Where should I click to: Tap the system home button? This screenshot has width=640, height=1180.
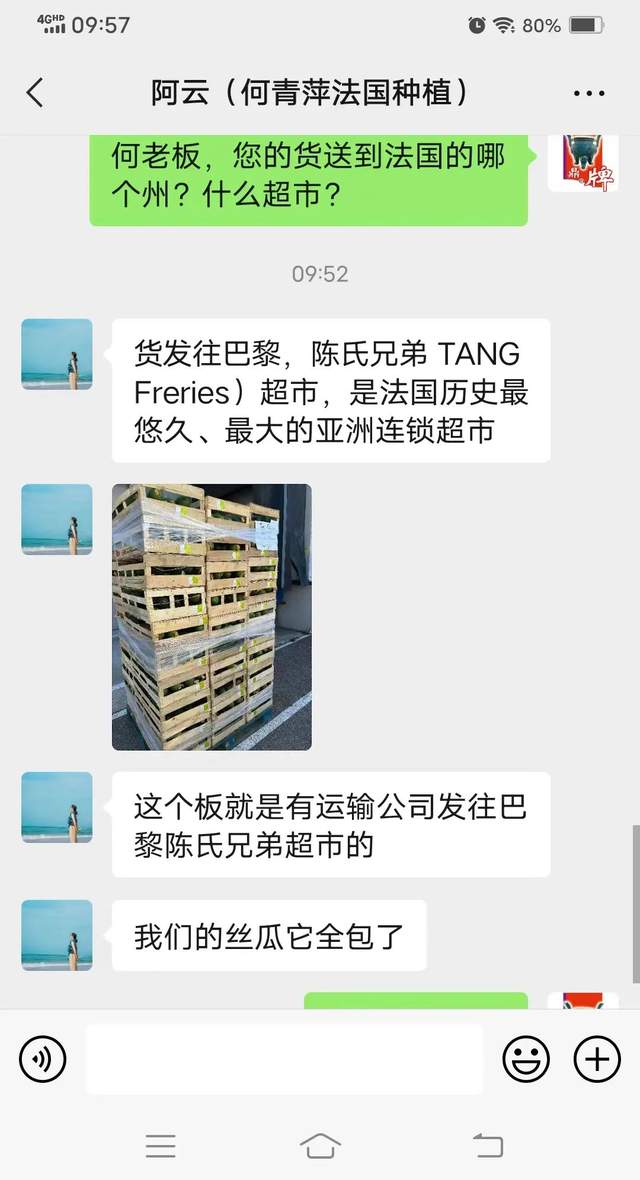pyautogui.click(x=320, y=1146)
